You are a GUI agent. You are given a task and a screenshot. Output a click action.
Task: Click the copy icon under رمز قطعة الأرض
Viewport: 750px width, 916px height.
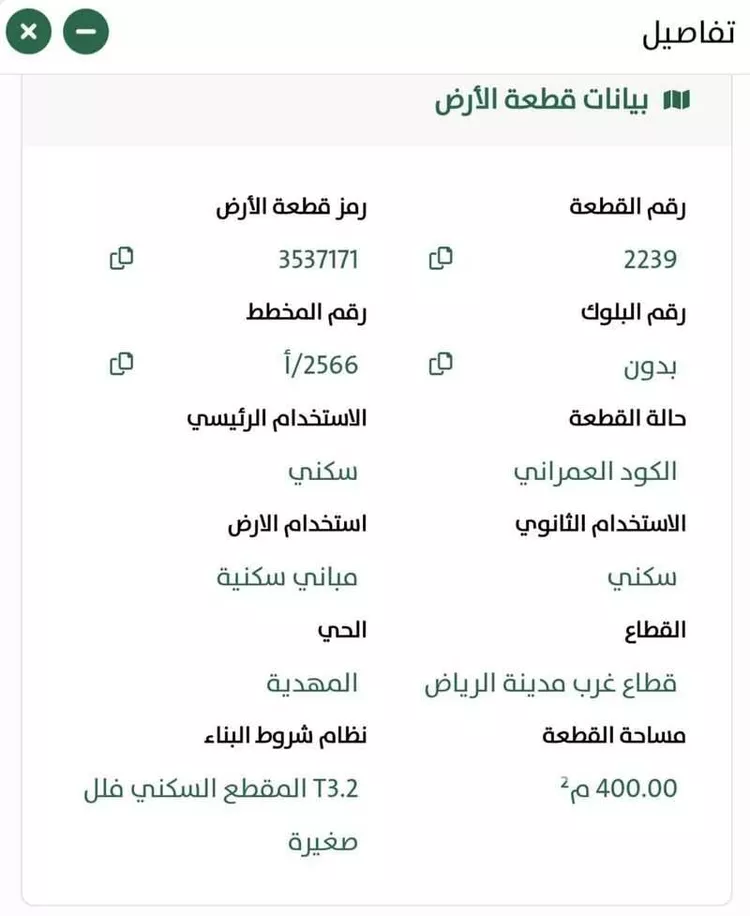(119, 257)
